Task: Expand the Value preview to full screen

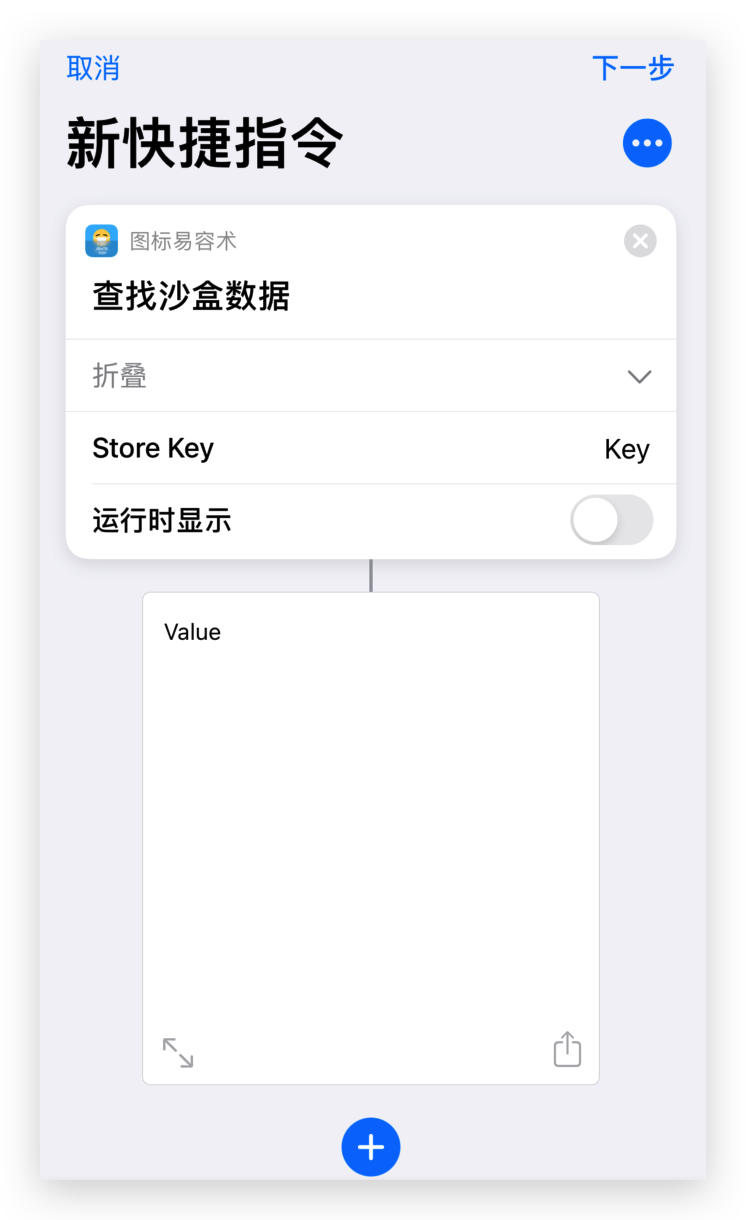Action: 178,1052
